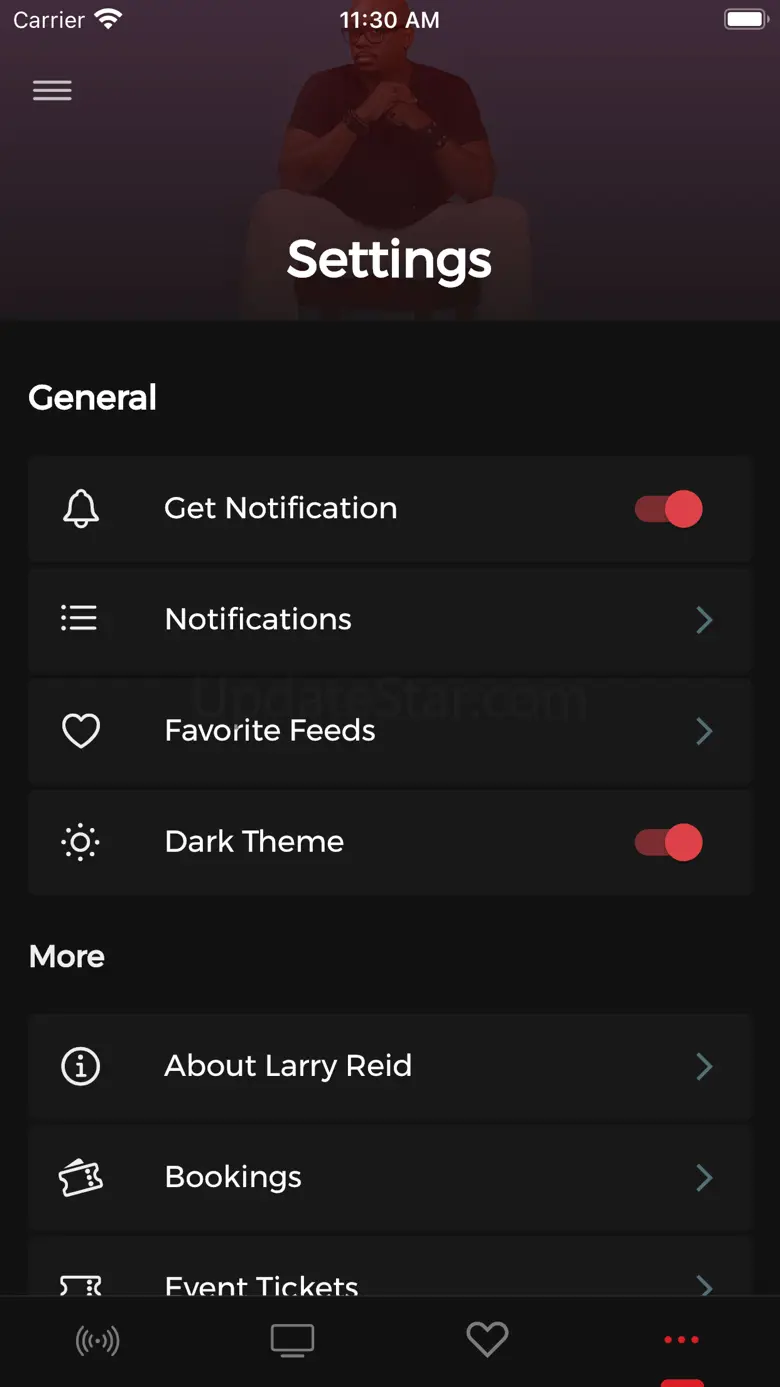Switch to the TV screen tab

[292, 1341]
